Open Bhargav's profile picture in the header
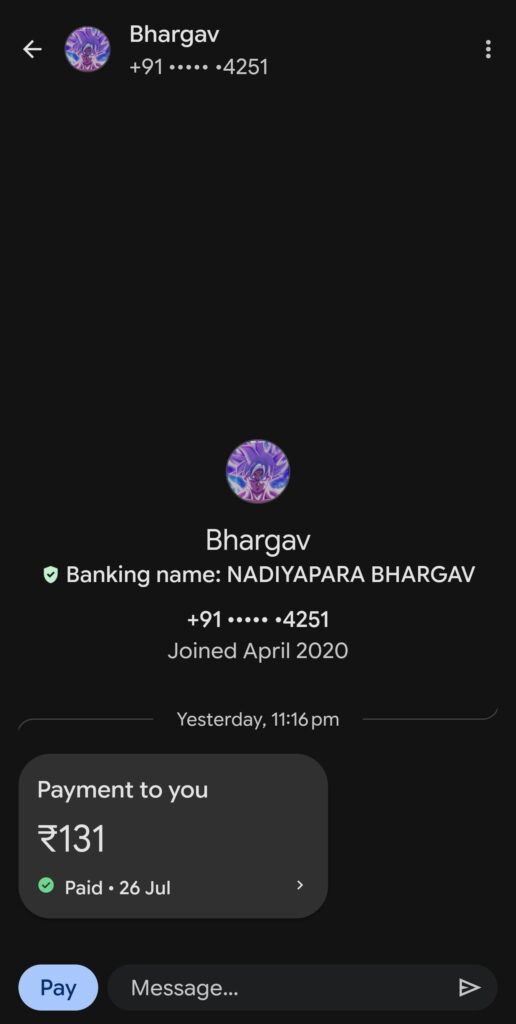Screen dimensions: 516x1024 [88, 49]
